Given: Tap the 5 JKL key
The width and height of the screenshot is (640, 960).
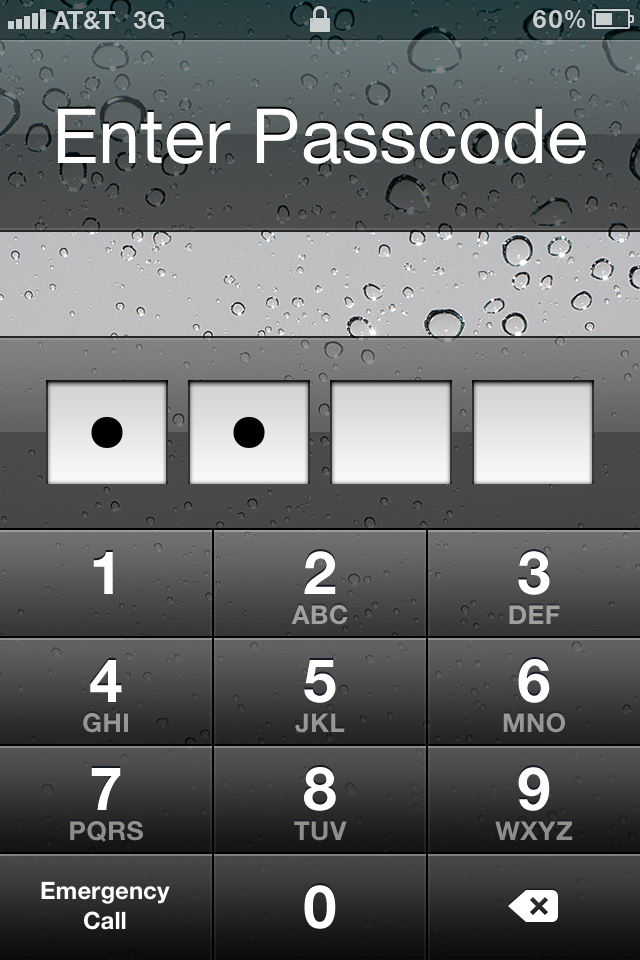Looking at the screenshot, I should point(320,692).
